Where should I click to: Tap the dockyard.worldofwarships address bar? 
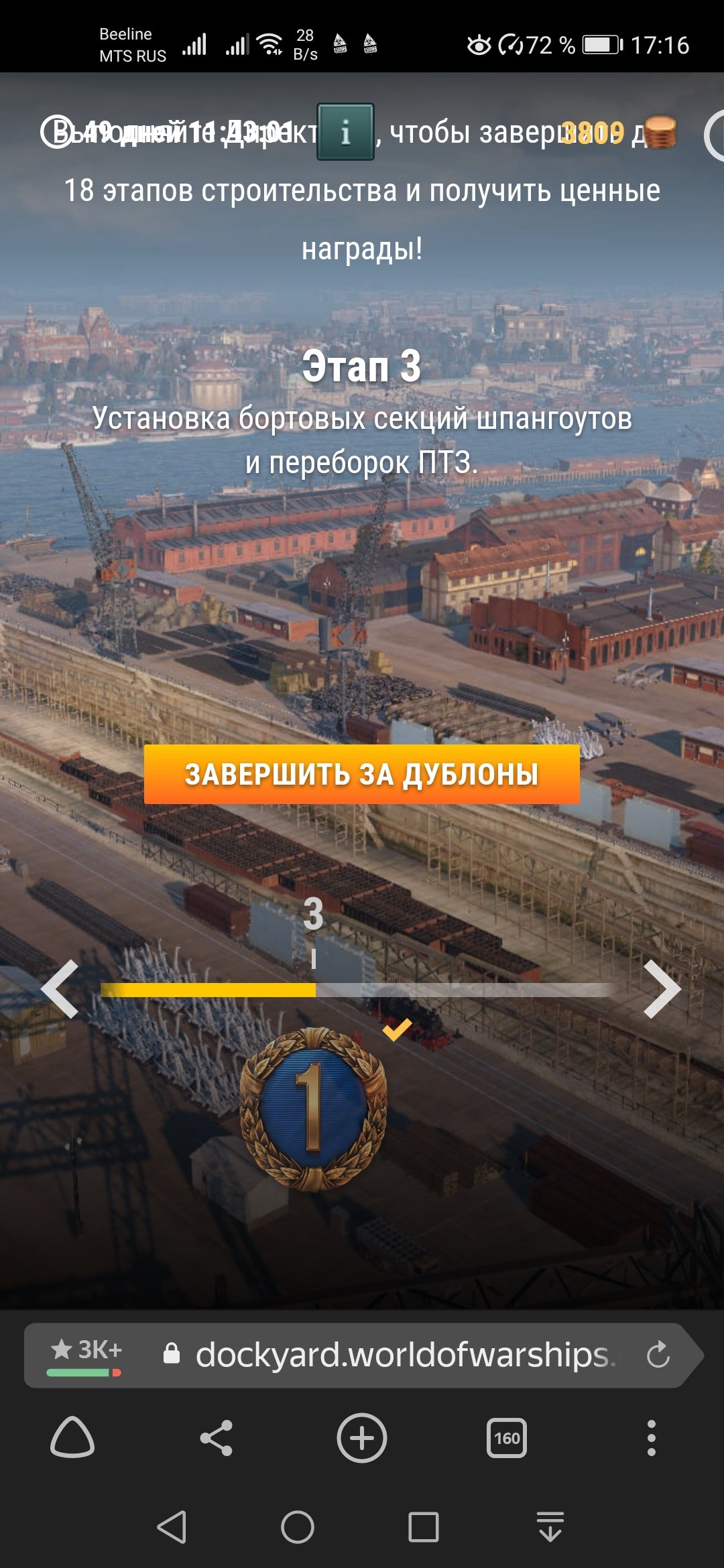point(402,1354)
